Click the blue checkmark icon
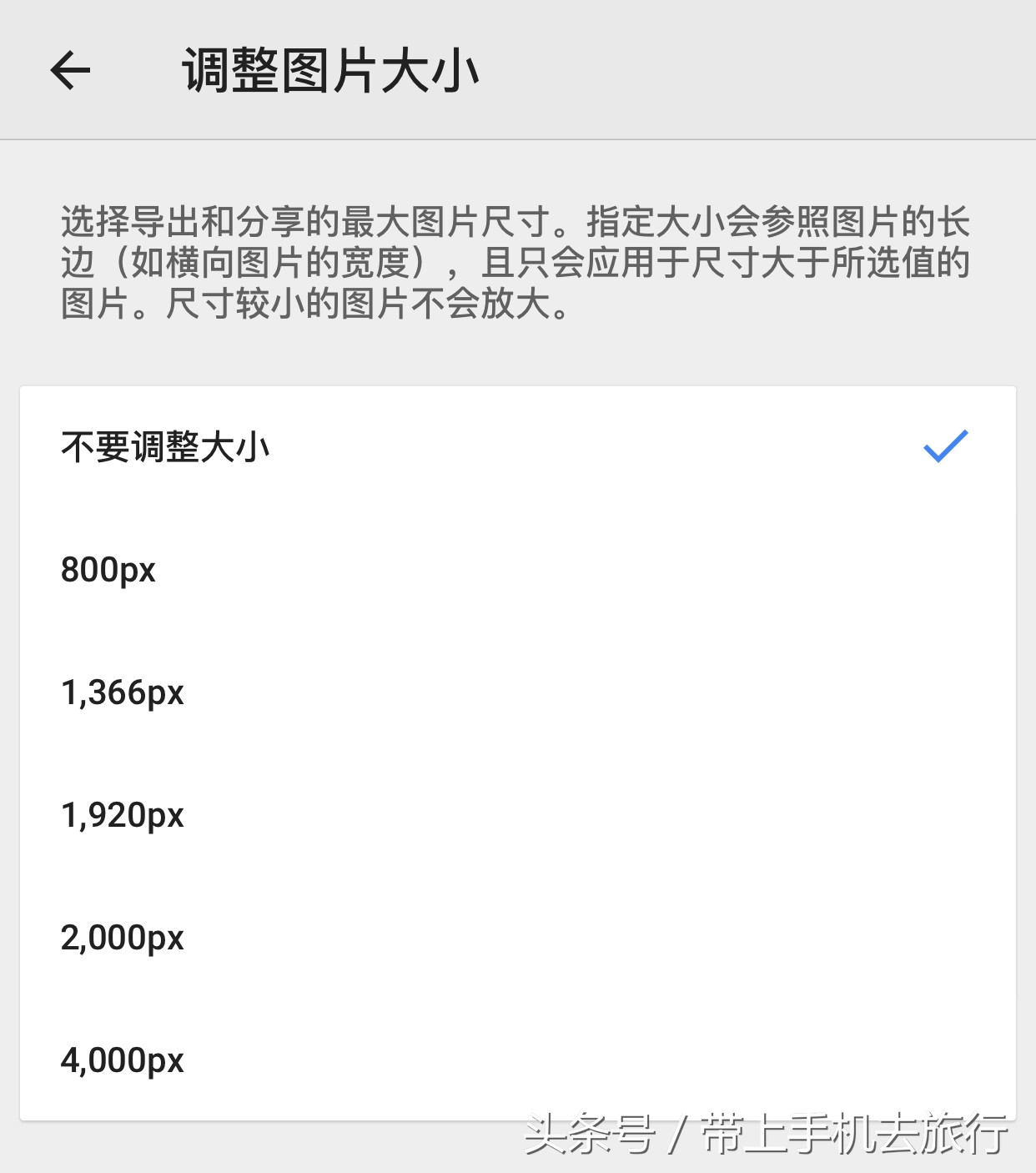The image size is (1036, 1173). 943,448
